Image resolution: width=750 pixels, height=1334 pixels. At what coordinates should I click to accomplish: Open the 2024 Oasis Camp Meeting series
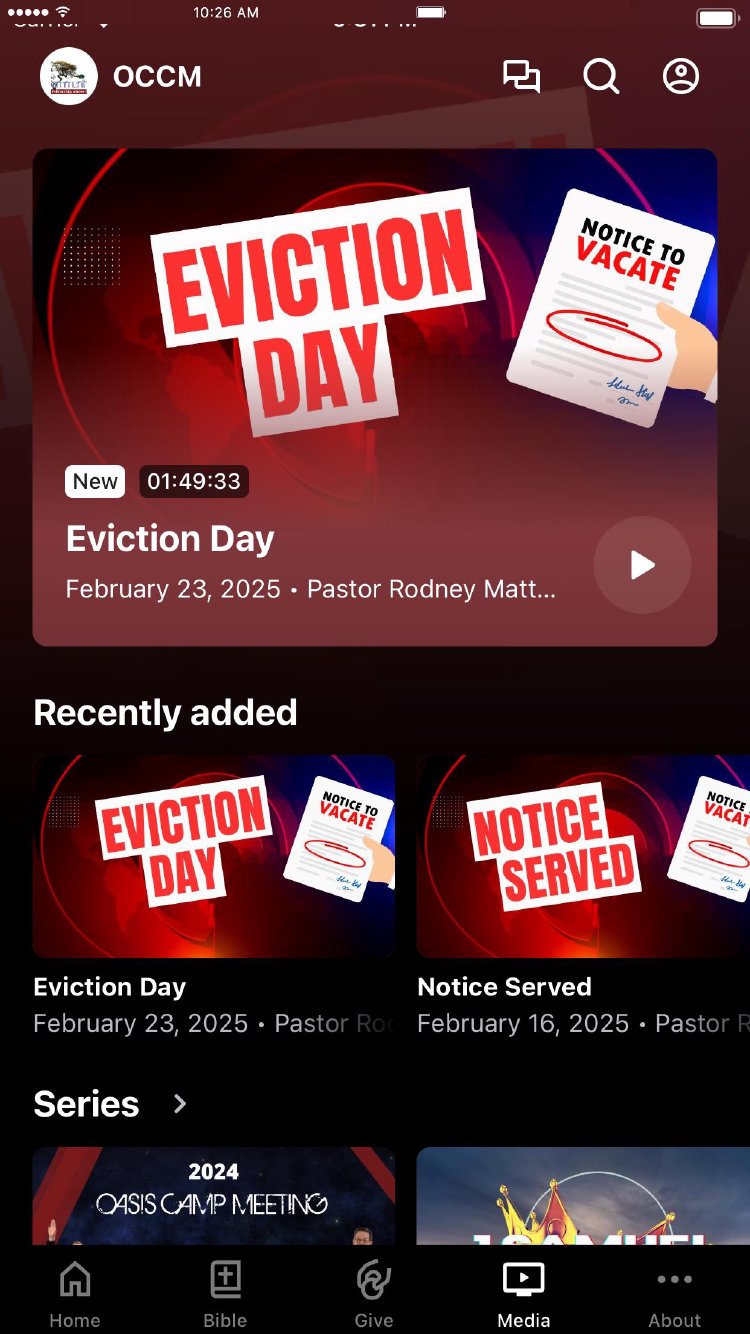click(214, 1196)
